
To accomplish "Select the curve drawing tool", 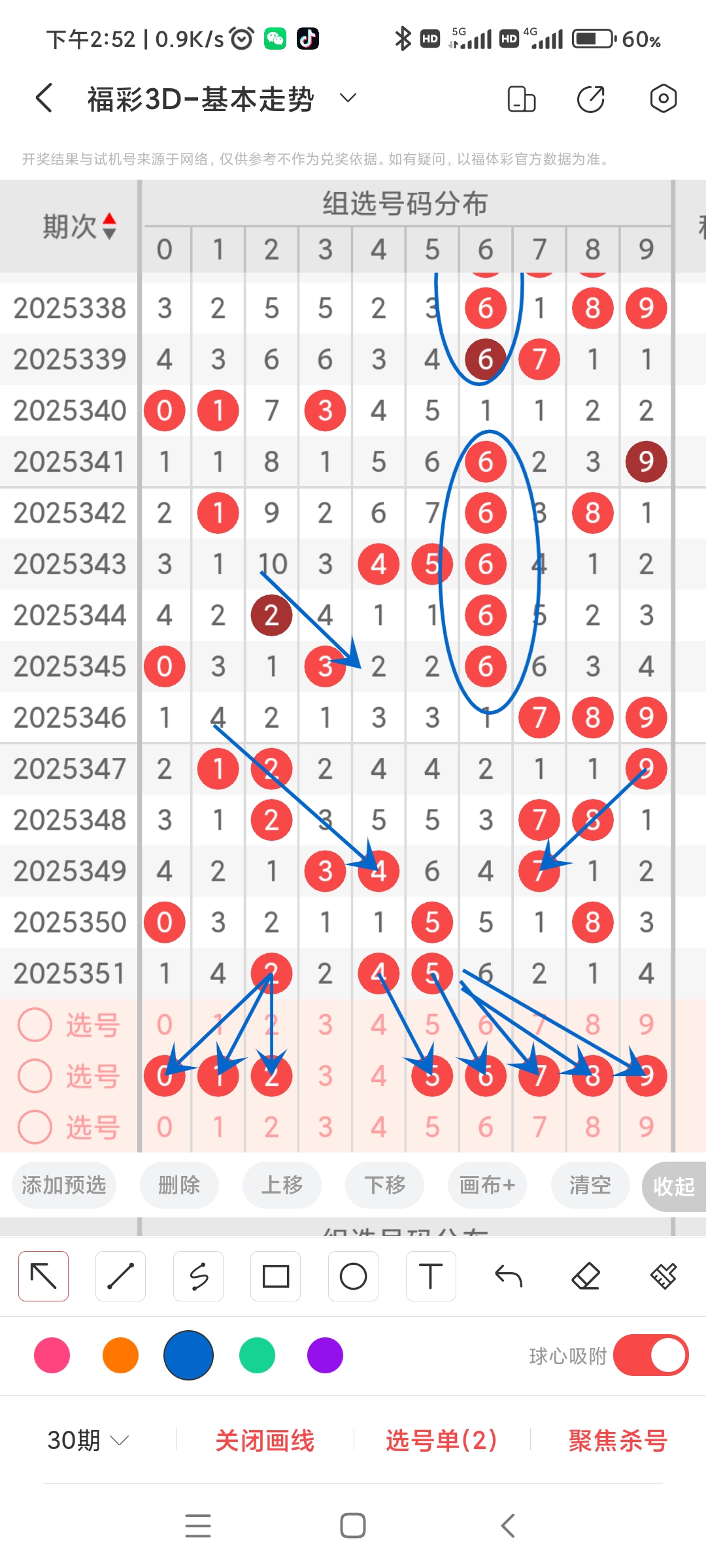I will click(198, 1275).
